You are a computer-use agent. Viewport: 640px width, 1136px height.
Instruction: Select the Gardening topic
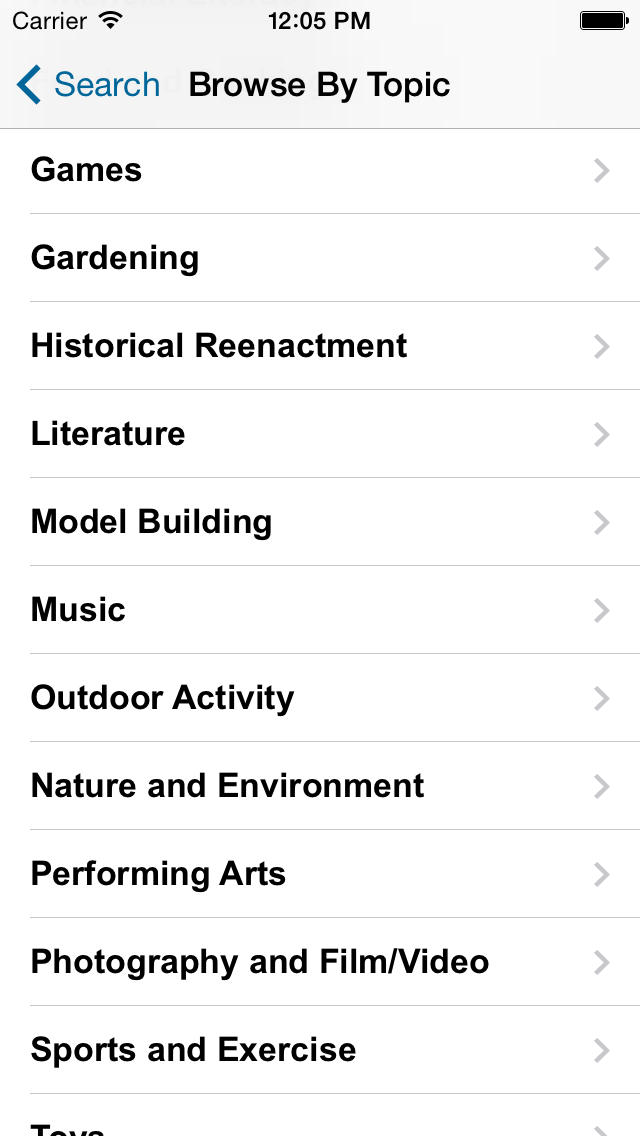click(x=320, y=258)
